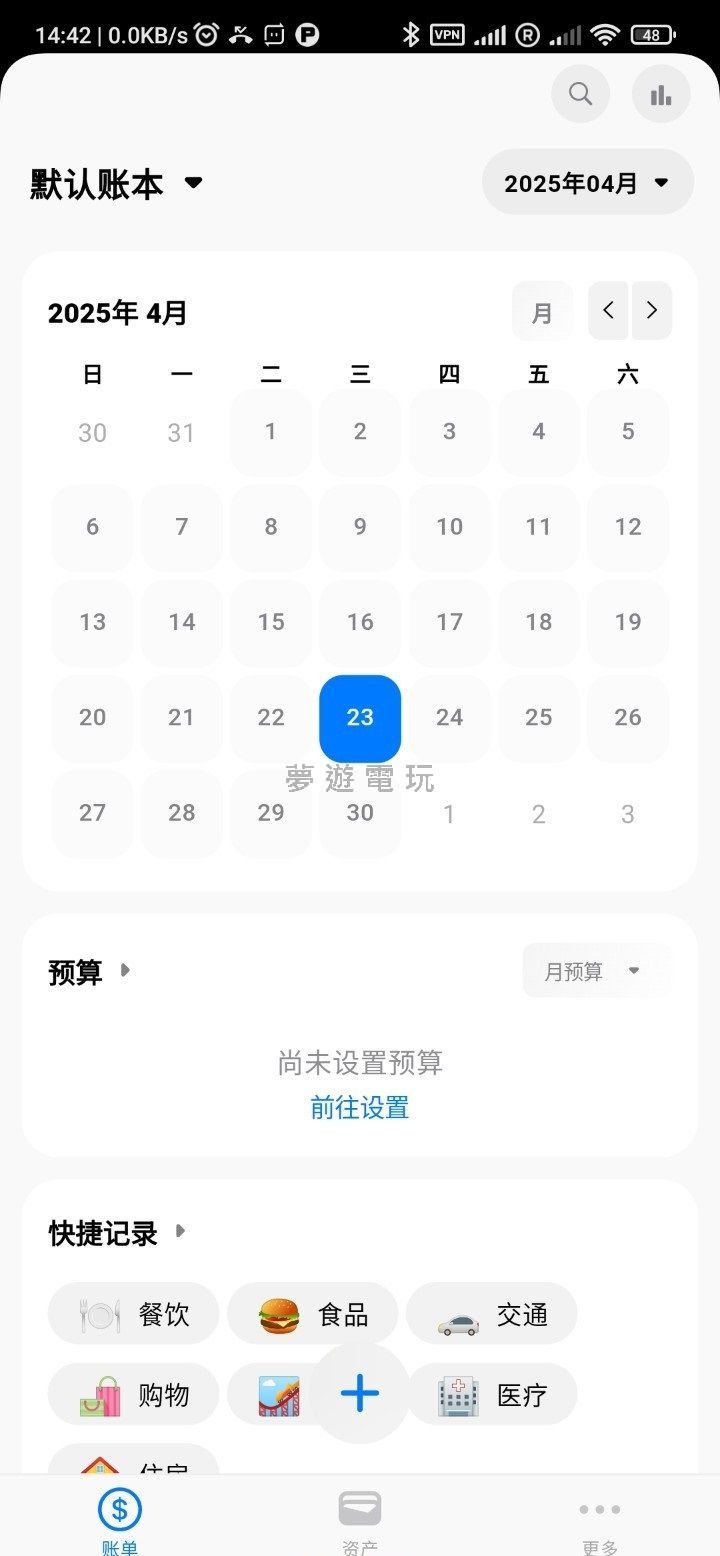This screenshot has height=1556, width=720.
Task: Select April 15 on the calendar
Action: [x=271, y=623]
